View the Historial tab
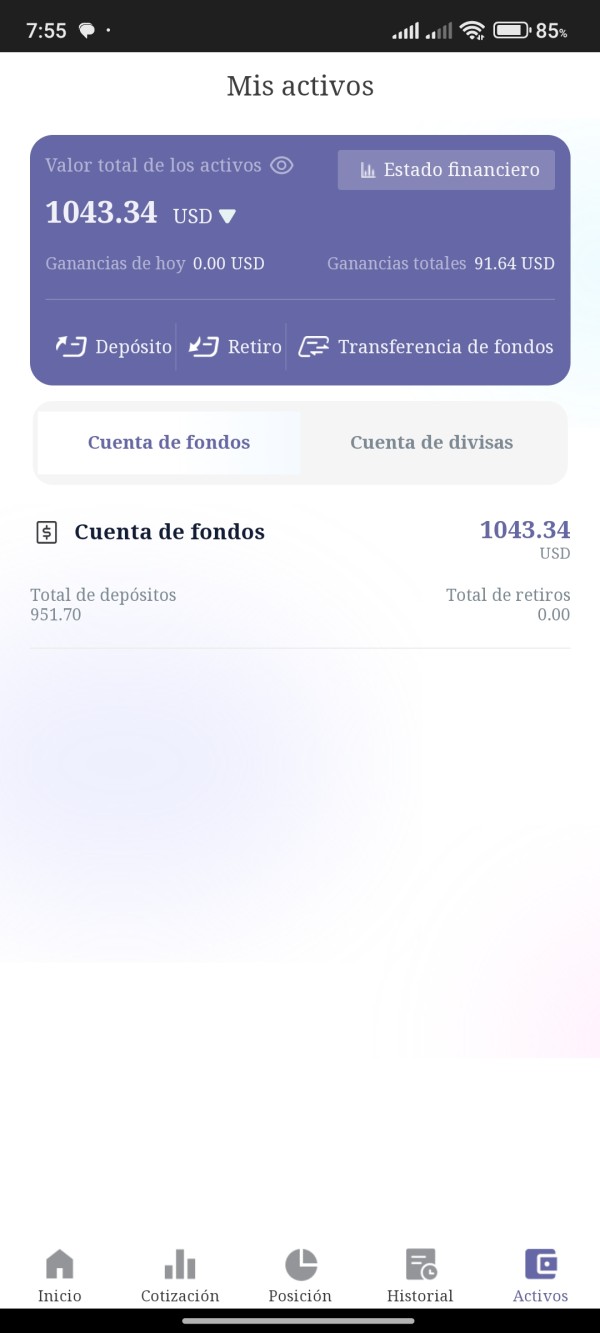This screenshot has height=1333, width=600. coord(420,1276)
